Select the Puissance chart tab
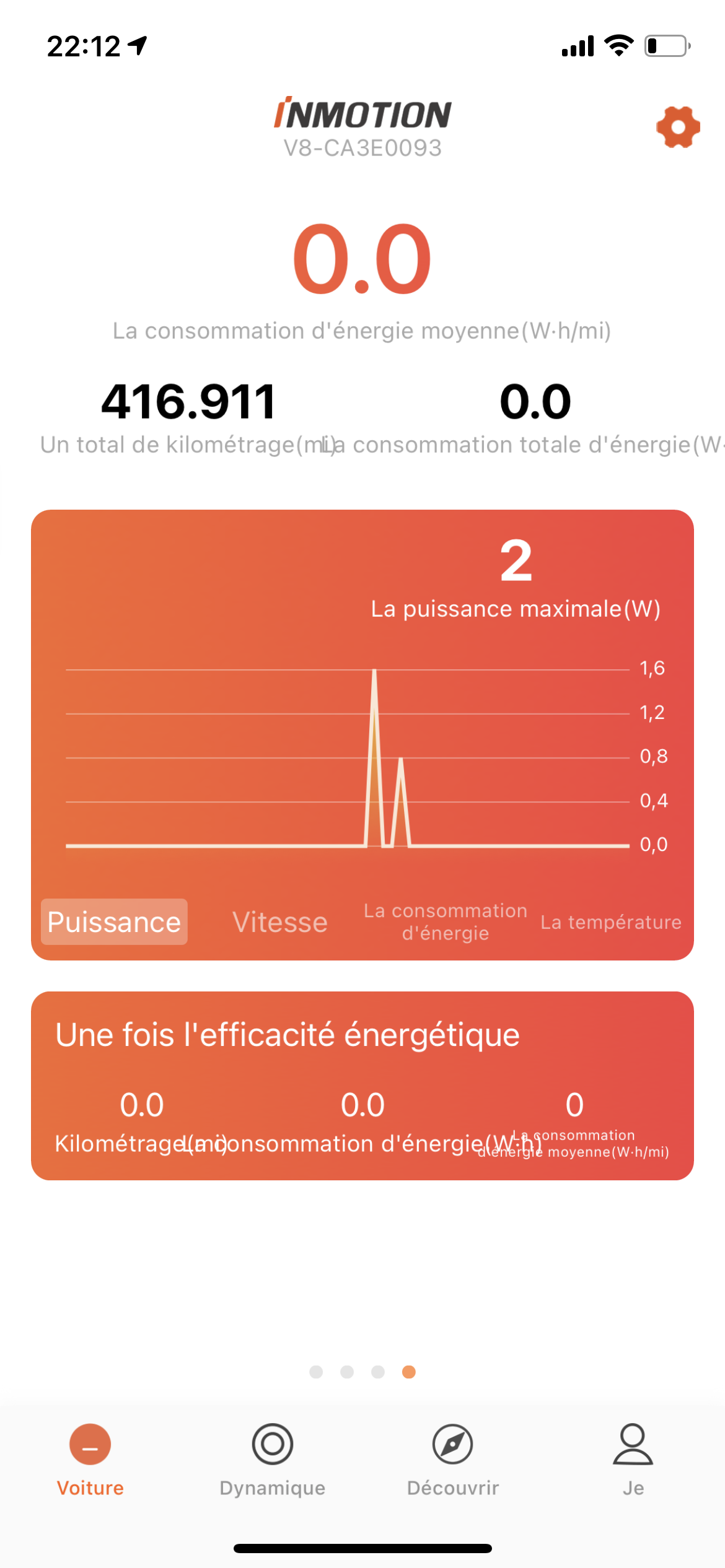The height and width of the screenshot is (1568, 725). pos(114,921)
